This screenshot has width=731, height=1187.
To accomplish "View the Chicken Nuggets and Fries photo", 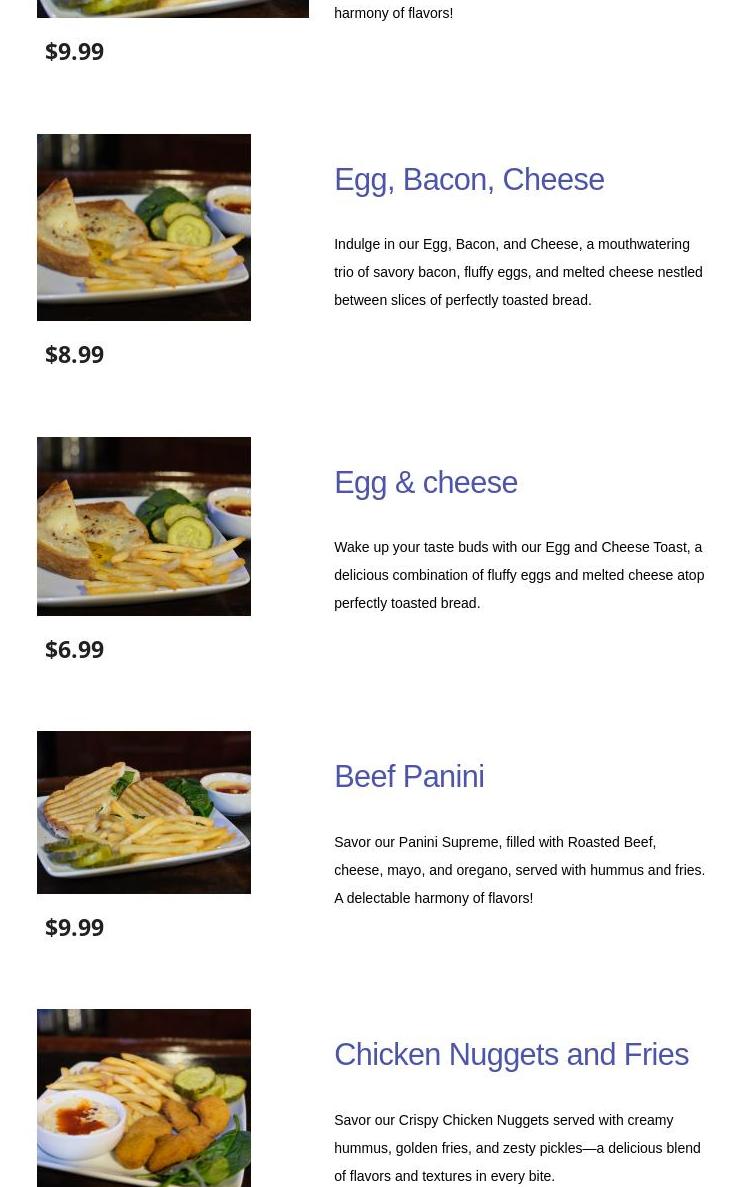I will coord(144,1097).
